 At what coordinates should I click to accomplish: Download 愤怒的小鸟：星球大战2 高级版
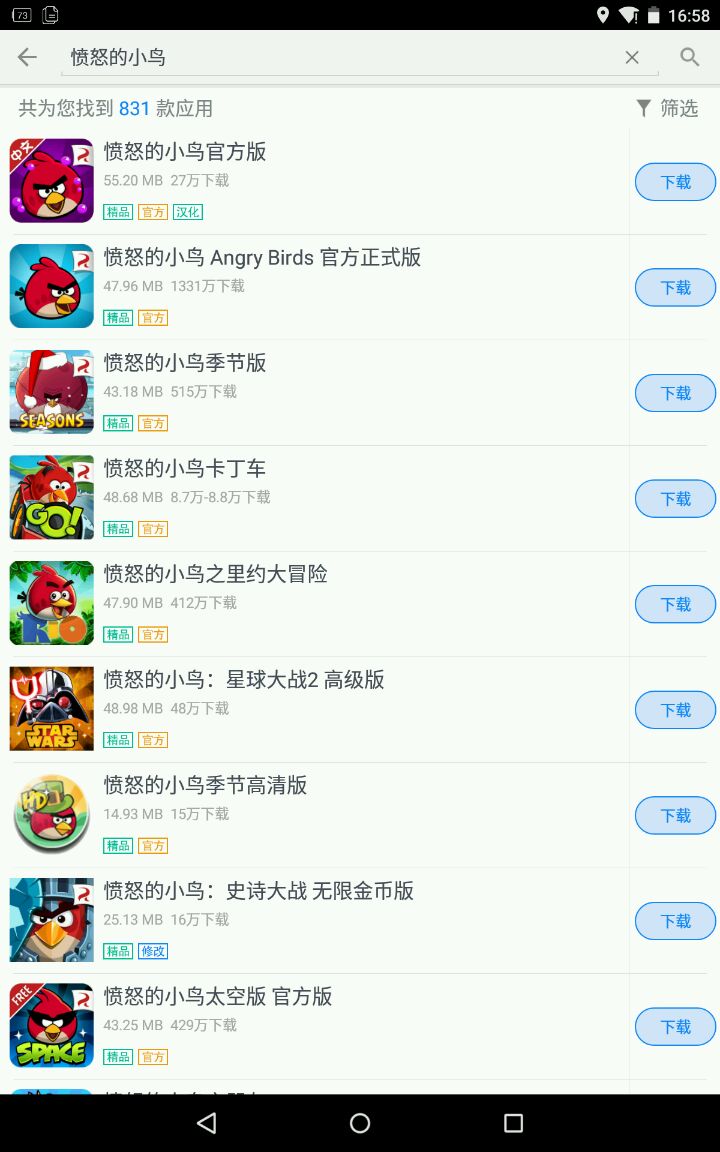tap(676, 710)
